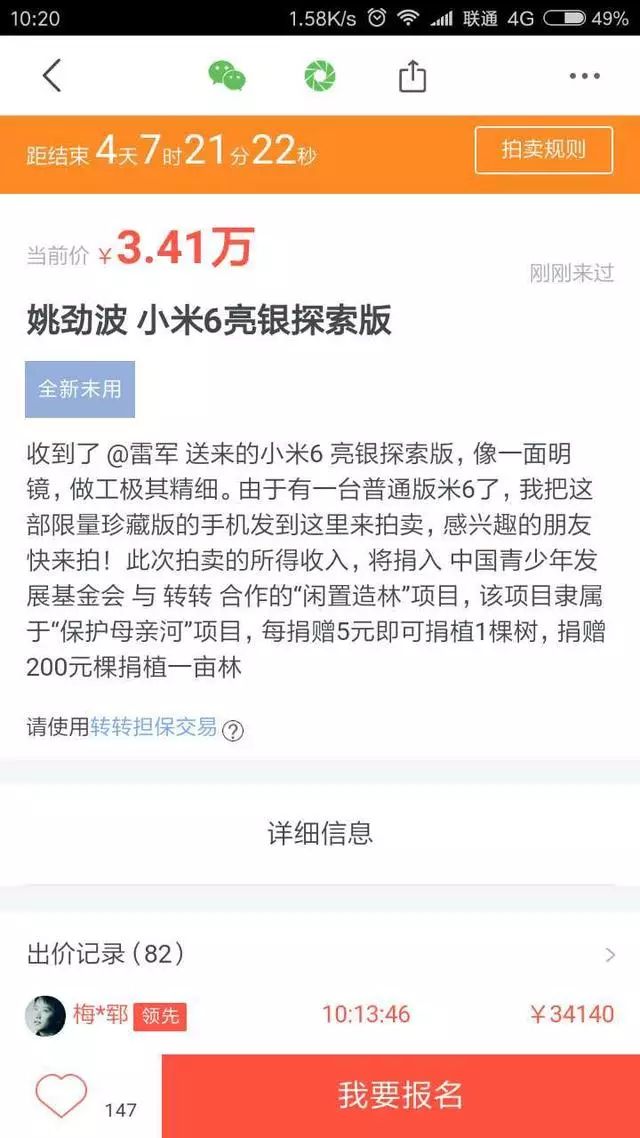Open 详细信息 details section
This screenshot has width=640, height=1138.
coord(320,832)
